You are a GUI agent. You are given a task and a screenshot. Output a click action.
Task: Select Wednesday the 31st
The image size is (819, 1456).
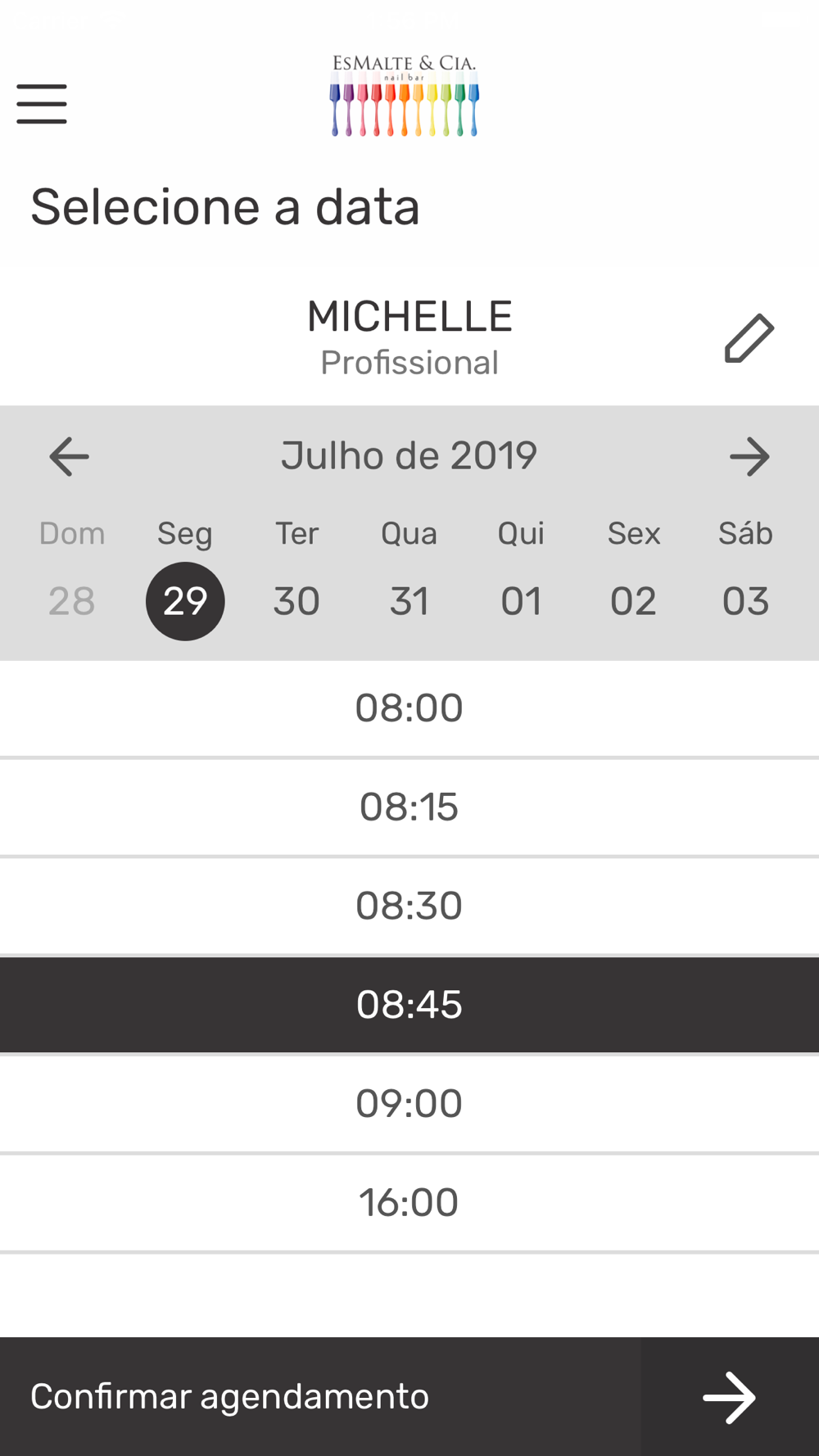pyautogui.click(x=409, y=601)
